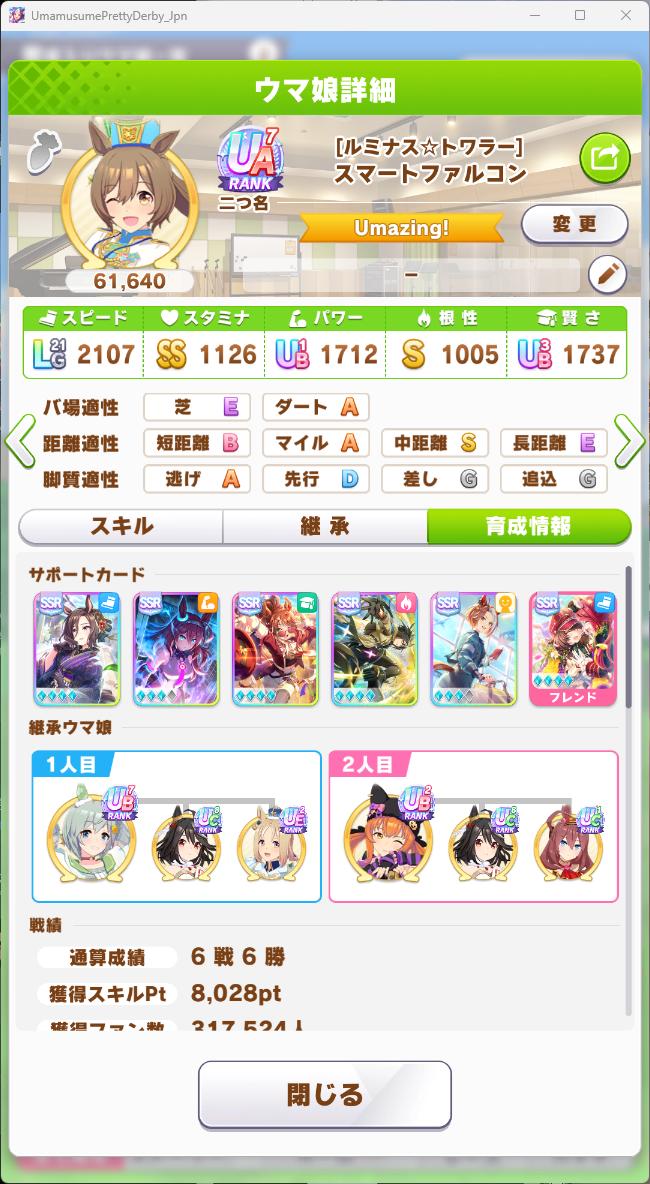
Task: Tap the green share button
Action: click(604, 157)
